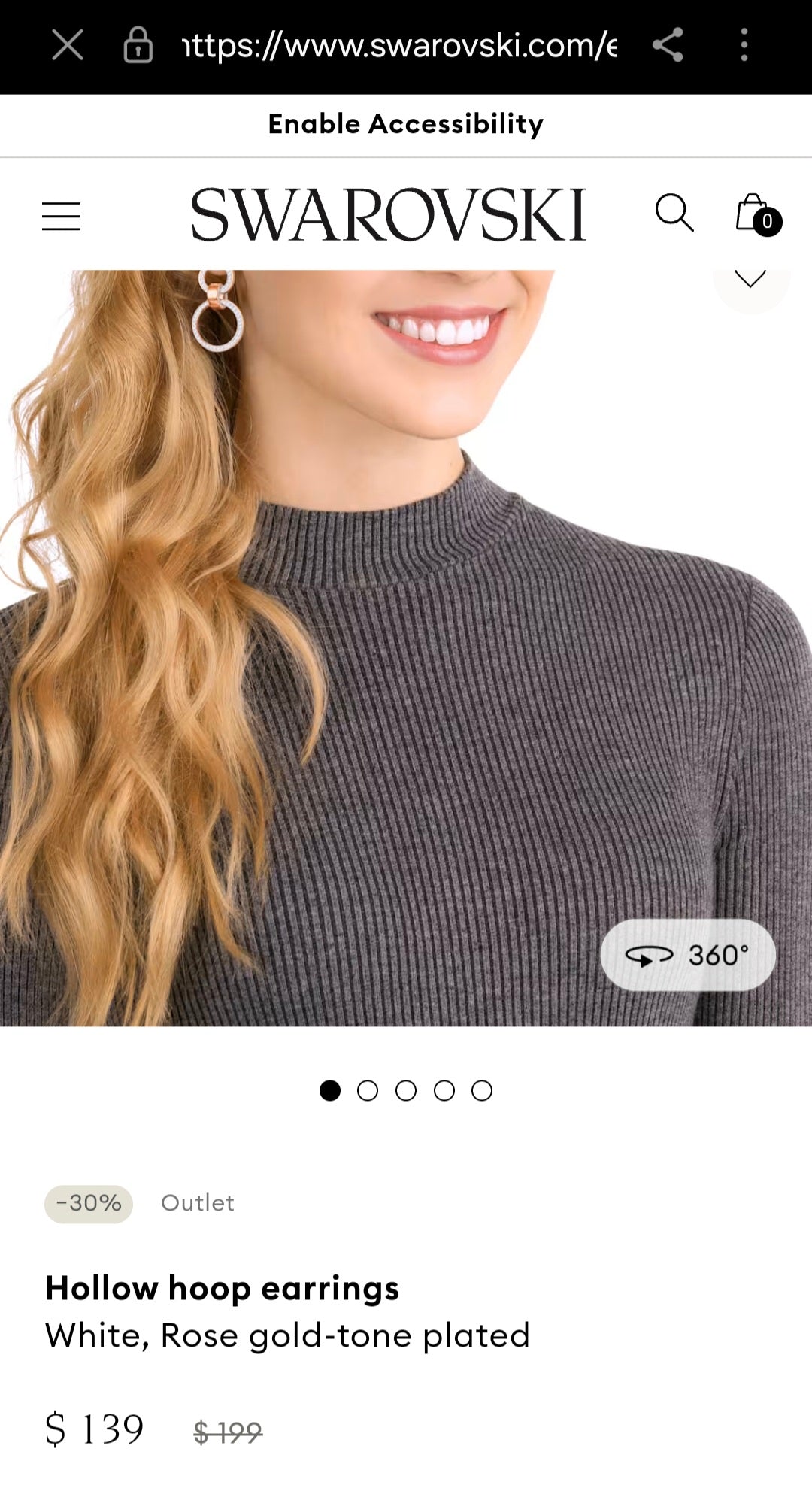
Task: Tap Enable Accessibility
Action: 405,124
